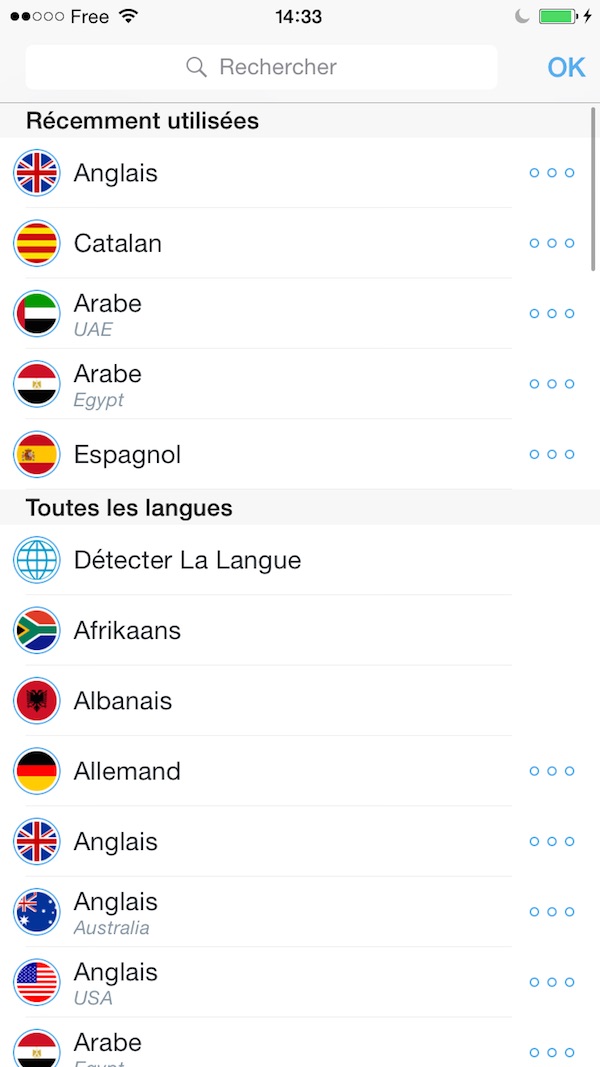Viewport: 600px width, 1067px height.
Task: Open options dots next to Allemand
Action: coord(552,771)
